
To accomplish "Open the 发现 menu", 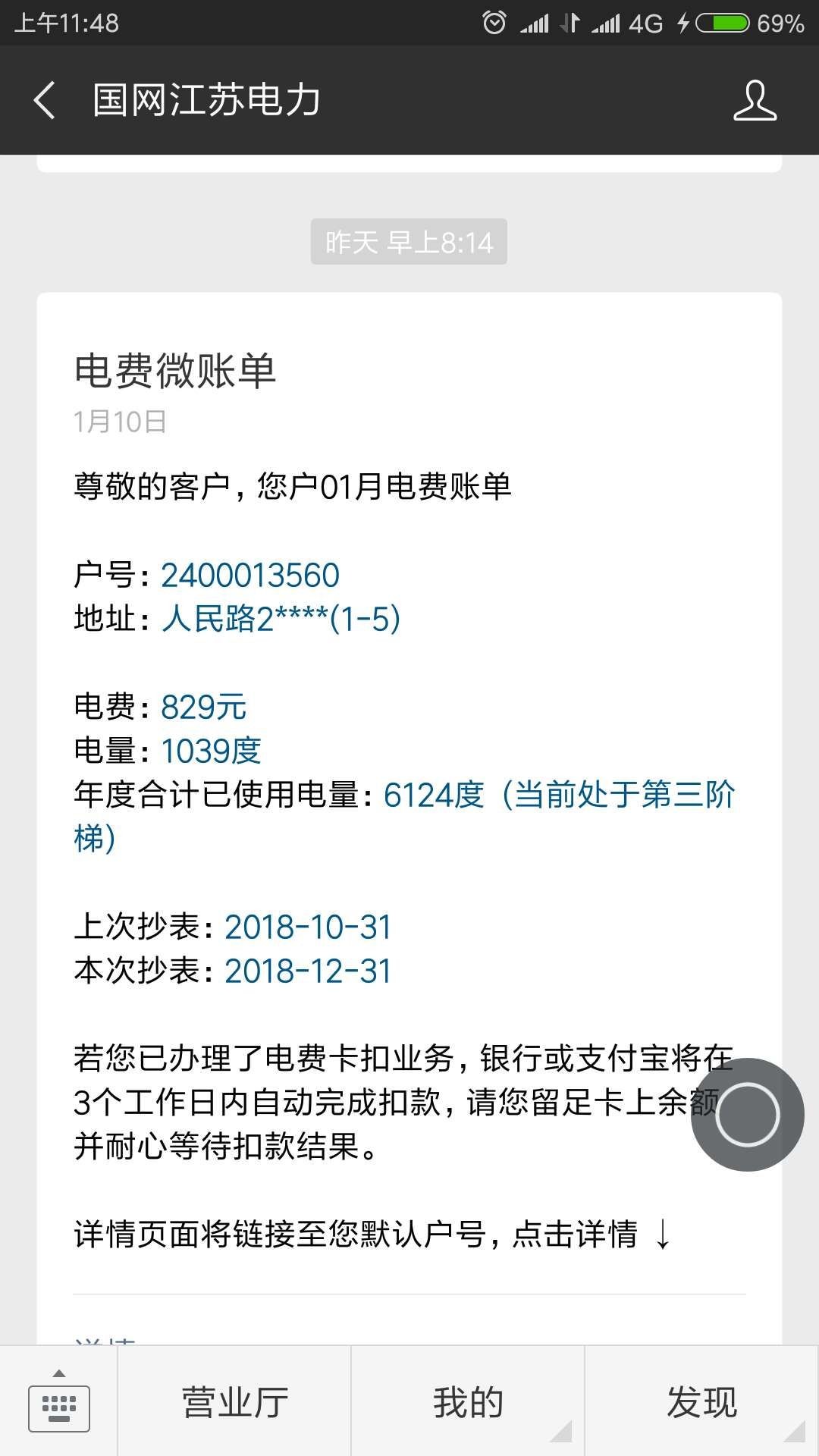I will [x=702, y=1401].
